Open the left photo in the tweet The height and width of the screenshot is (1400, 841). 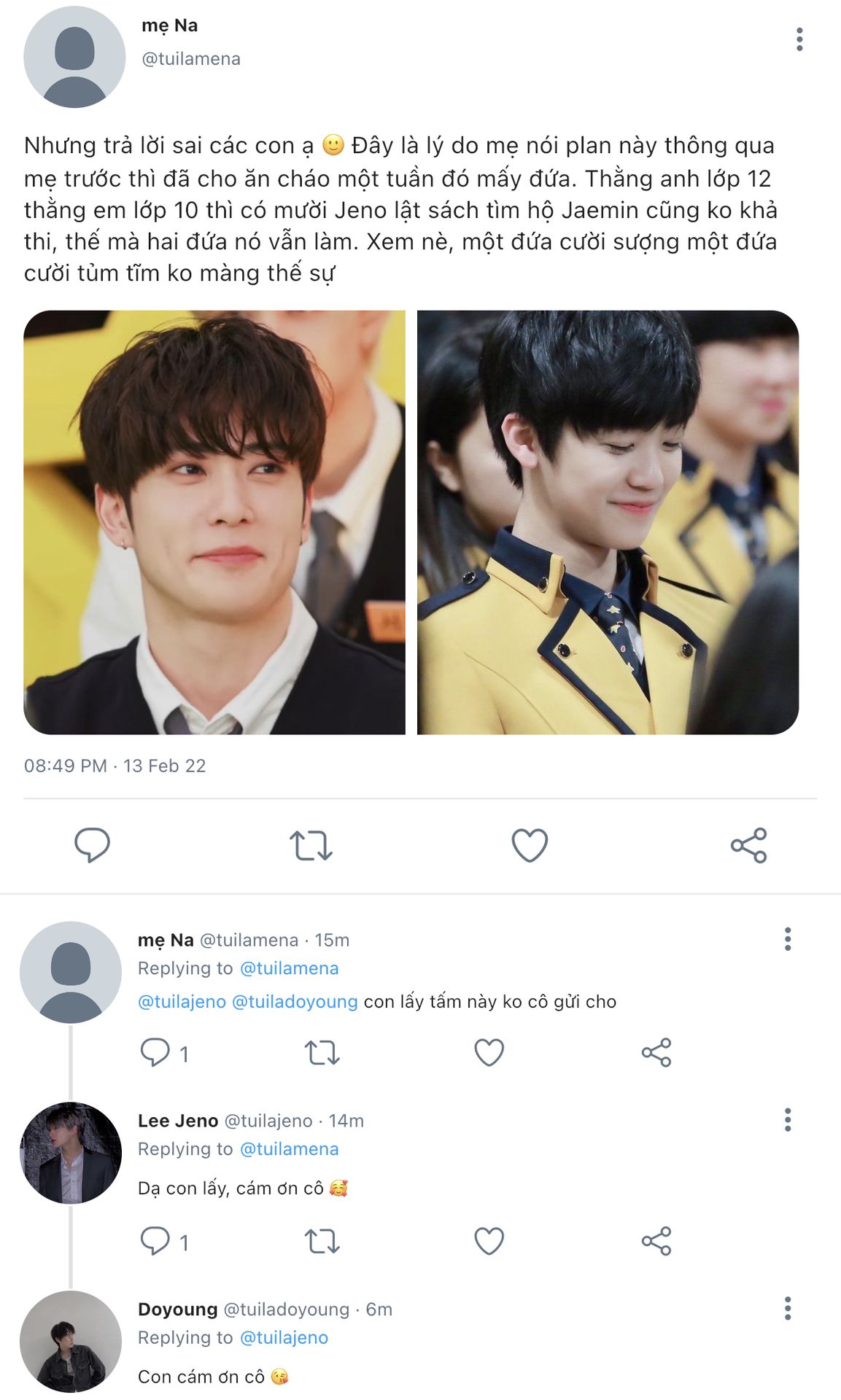[214, 522]
